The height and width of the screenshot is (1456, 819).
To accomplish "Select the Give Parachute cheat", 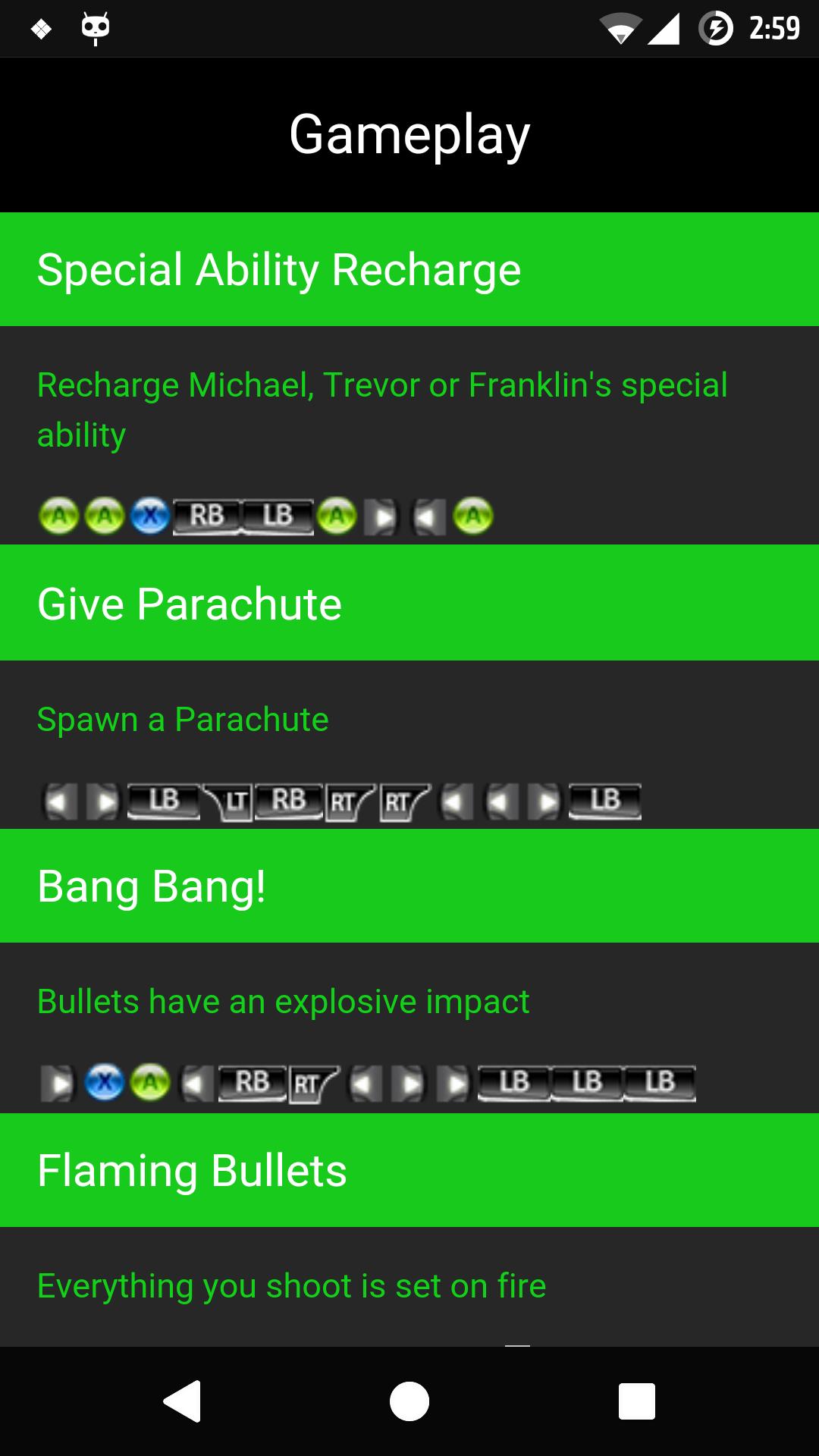I will (409, 604).
